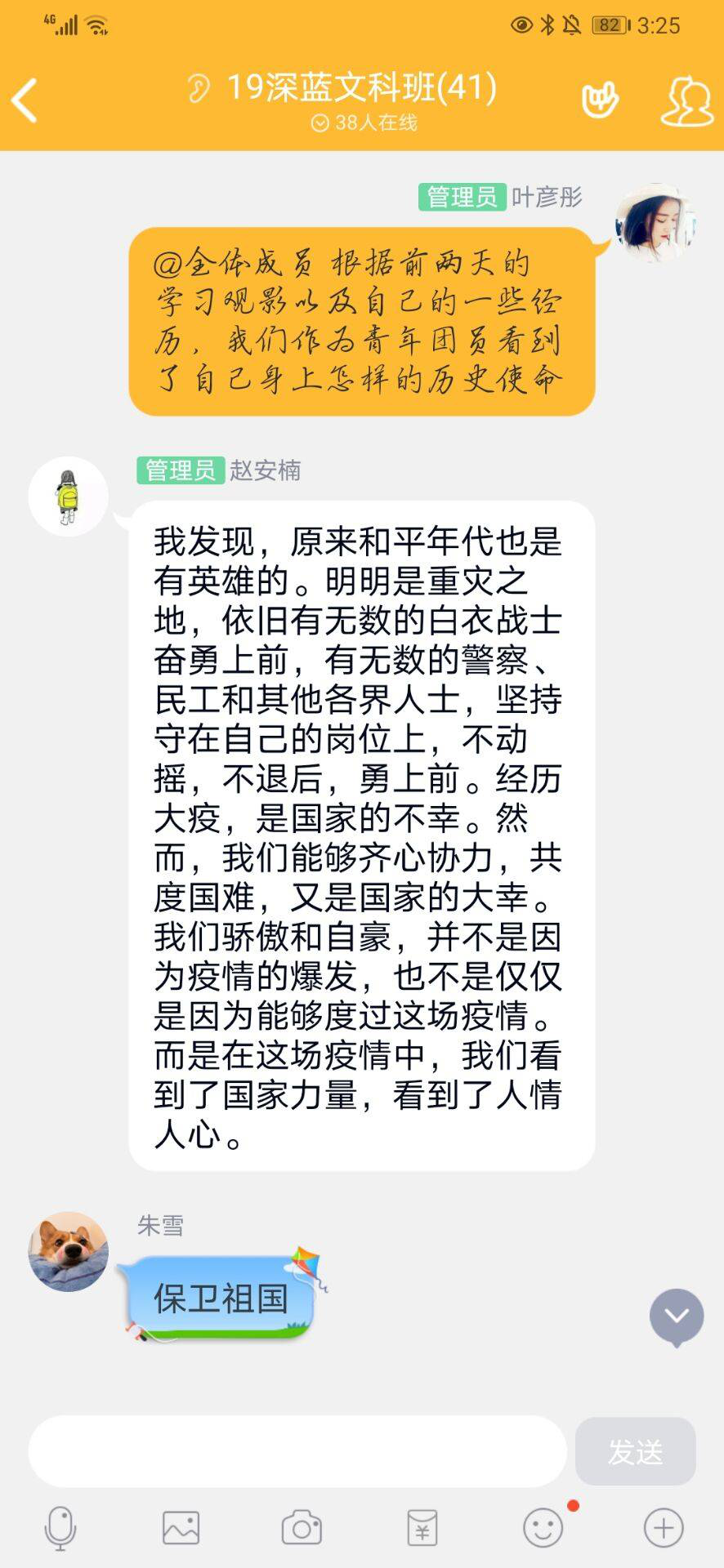Open more options plus icon
Viewport: 724px width, 1568px height.
663,1527
